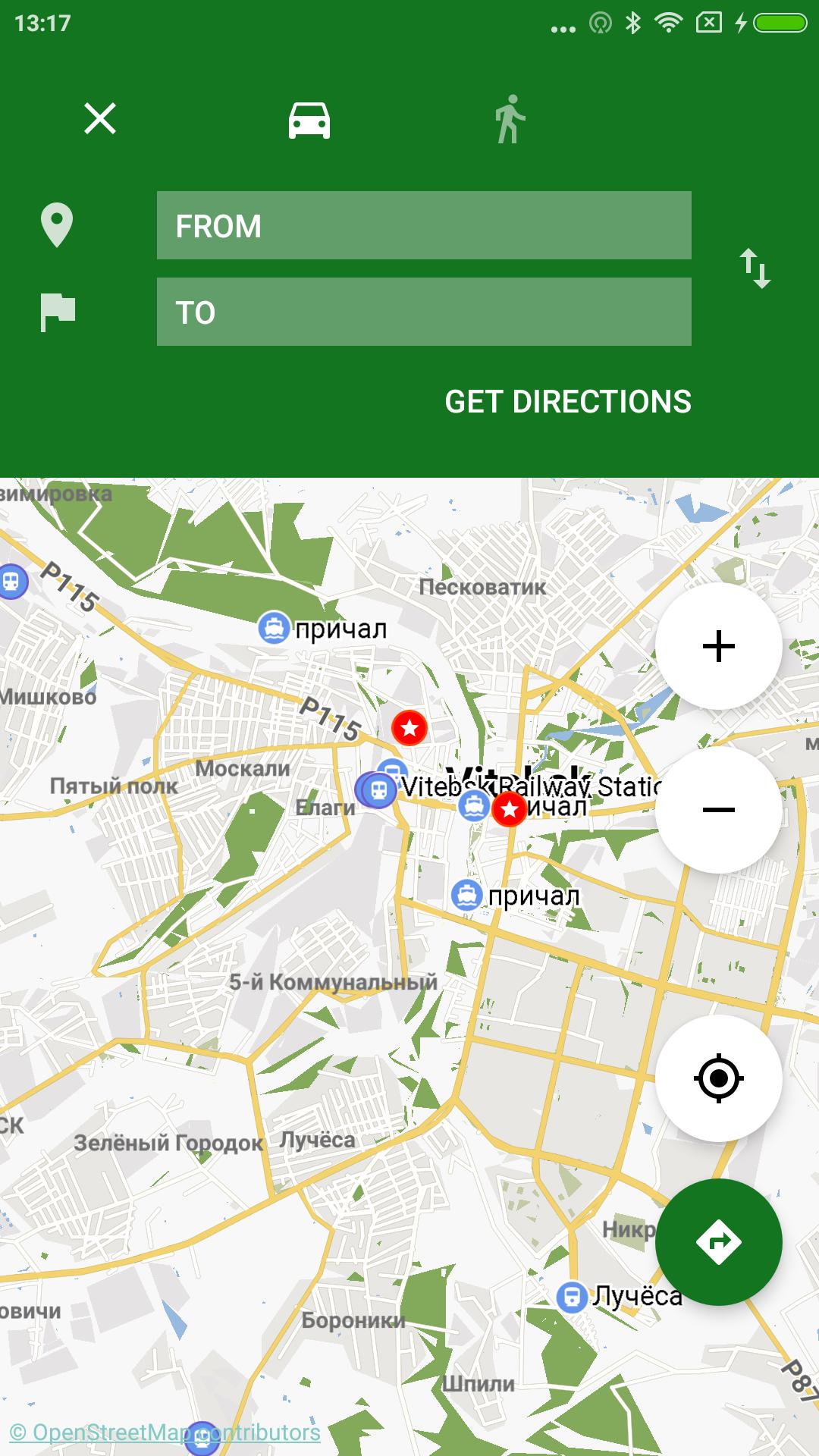Switch to walking mode
The width and height of the screenshot is (819, 1456).
(x=510, y=119)
